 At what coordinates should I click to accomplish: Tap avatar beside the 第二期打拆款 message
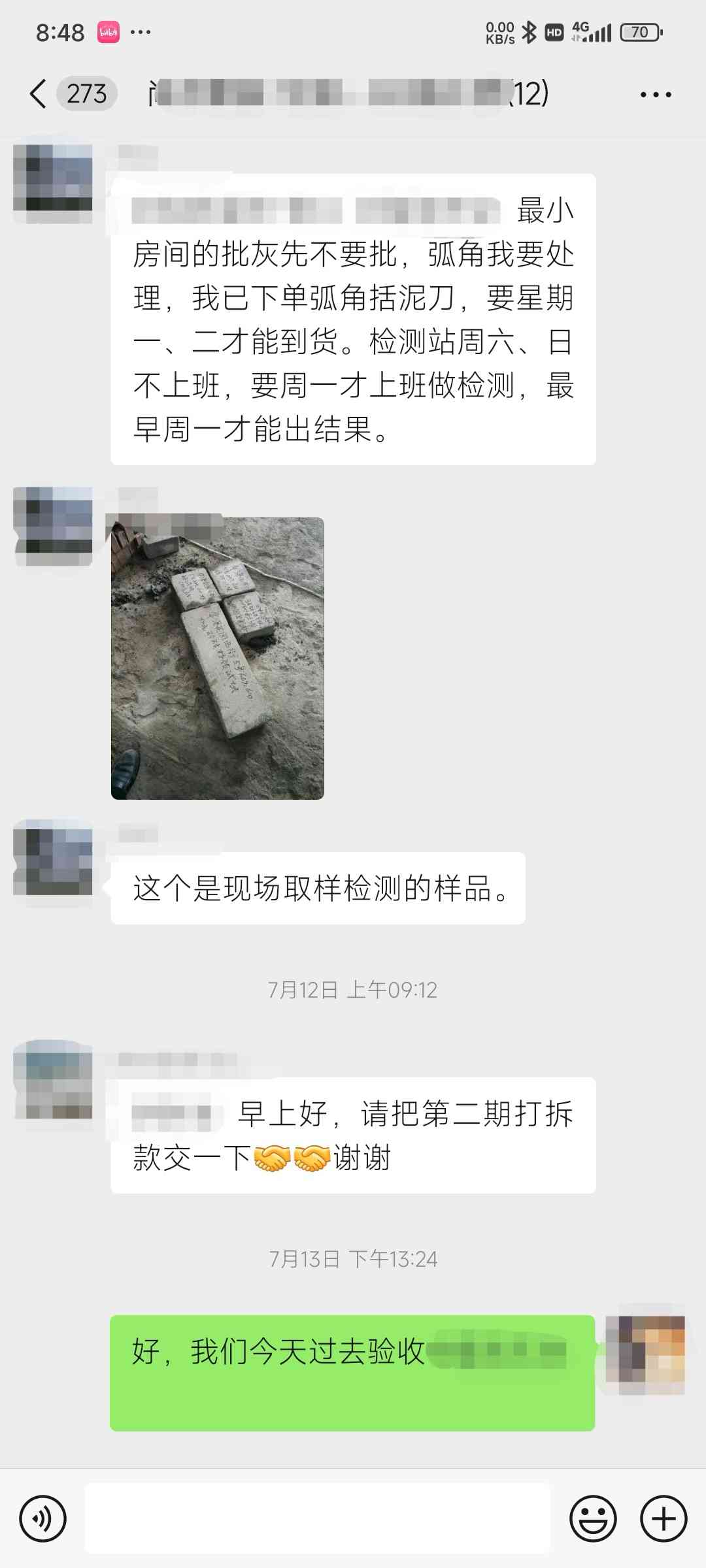[53, 1080]
